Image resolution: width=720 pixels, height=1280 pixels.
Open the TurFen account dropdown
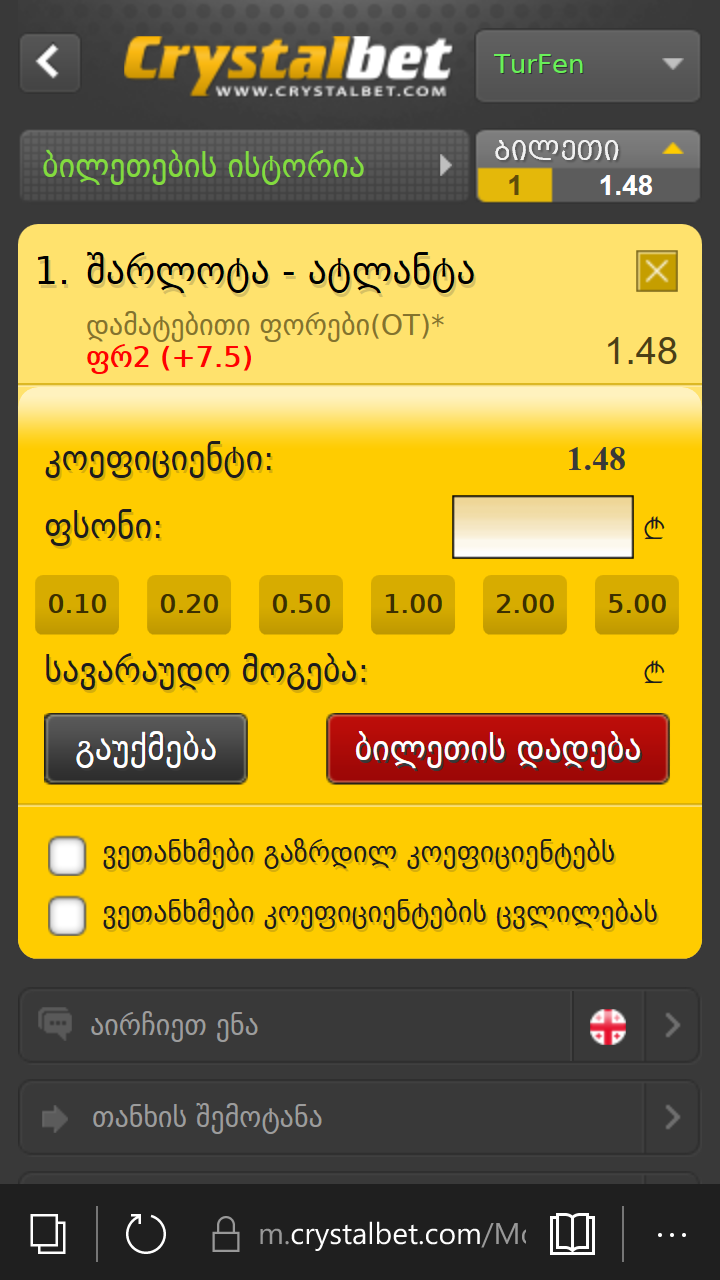[x=587, y=65]
